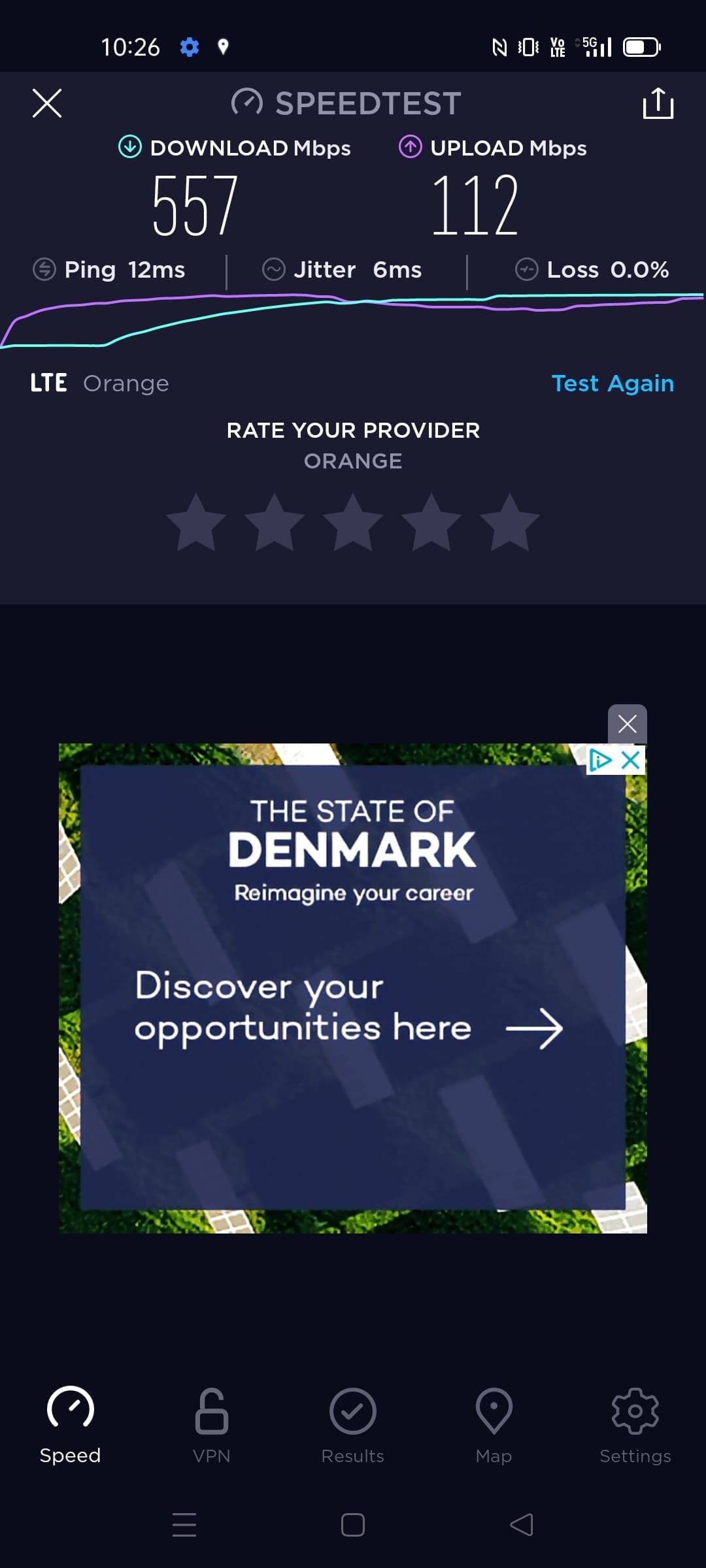Share the speed test result
Screen dimensions: 706x1568
pyautogui.click(x=658, y=103)
